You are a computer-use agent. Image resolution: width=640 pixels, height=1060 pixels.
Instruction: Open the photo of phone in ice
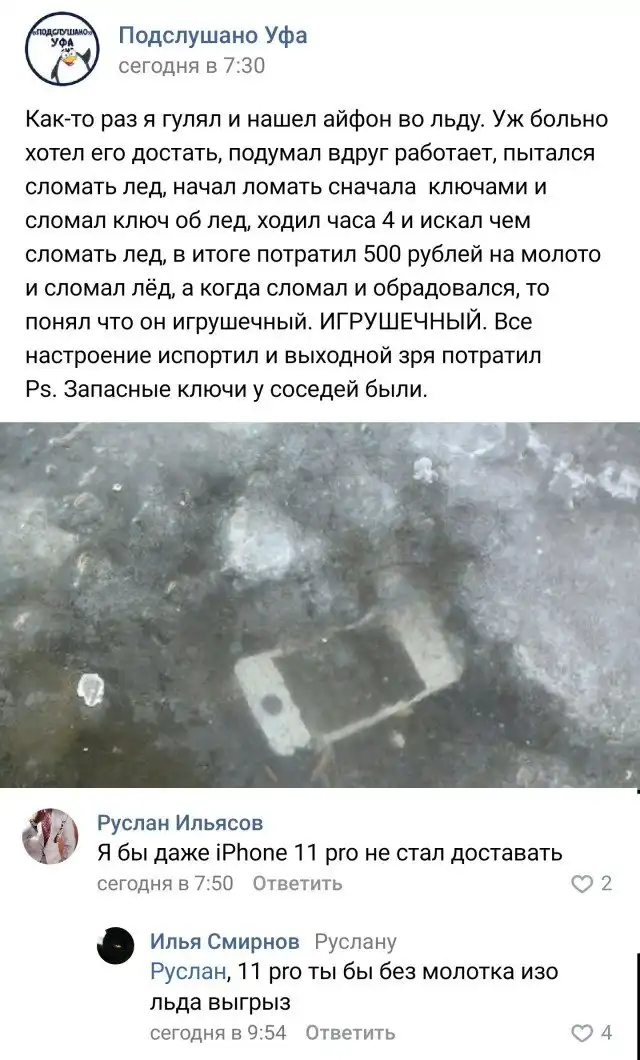(x=320, y=604)
